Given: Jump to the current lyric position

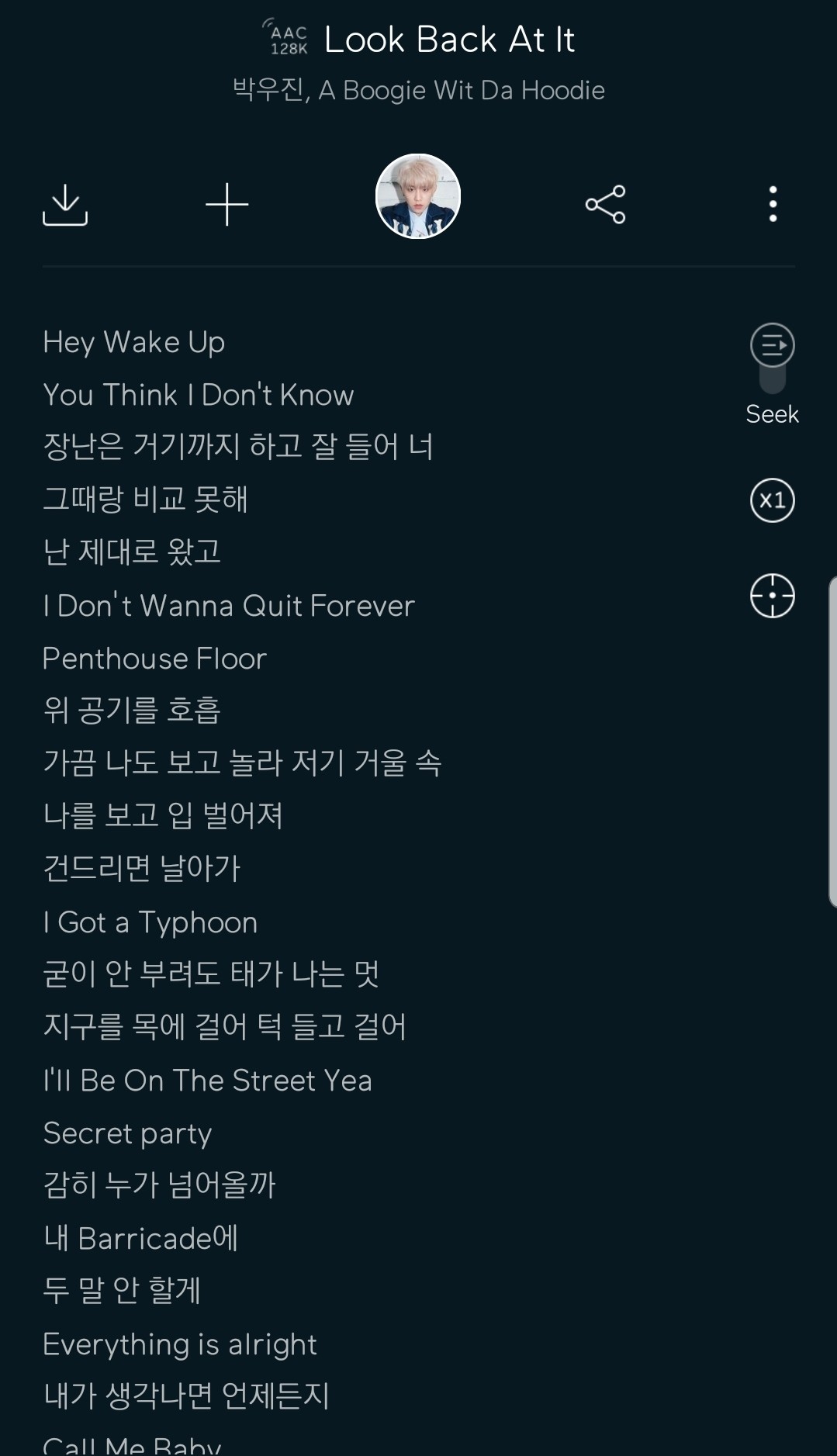Looking at the screenshot, I should coord(773,596).
